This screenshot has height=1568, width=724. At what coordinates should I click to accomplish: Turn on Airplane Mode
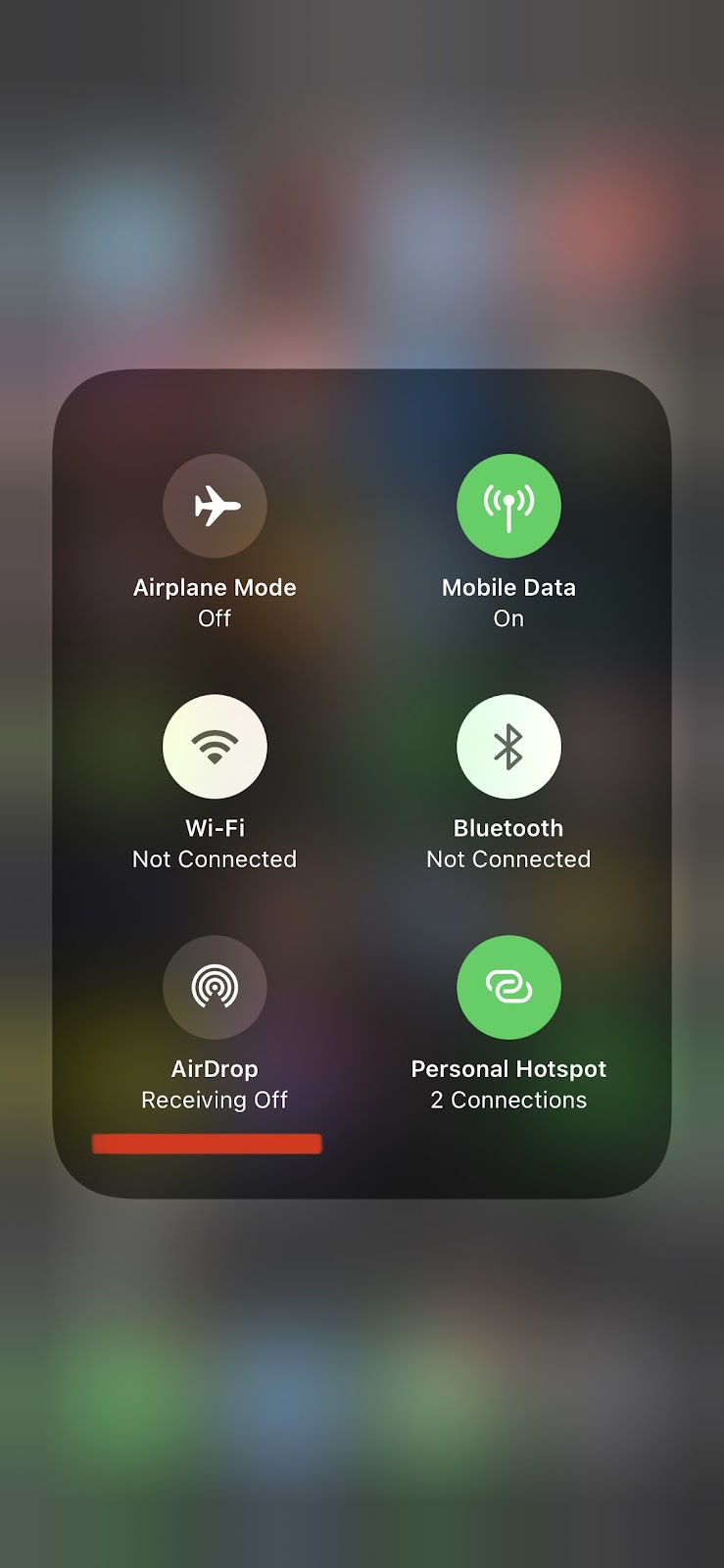[215, 506]
